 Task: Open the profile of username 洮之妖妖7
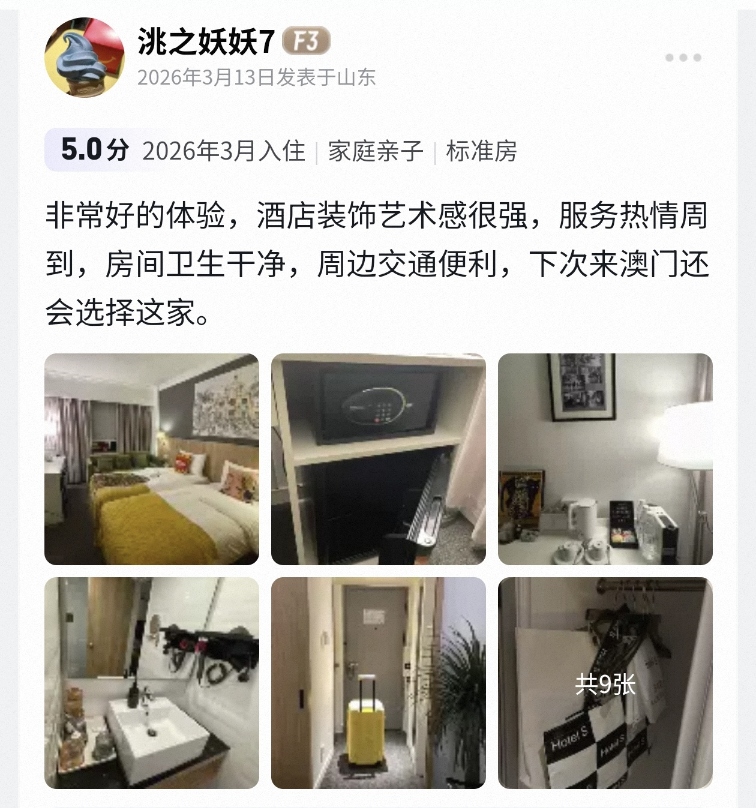click(x=206, y=42)
